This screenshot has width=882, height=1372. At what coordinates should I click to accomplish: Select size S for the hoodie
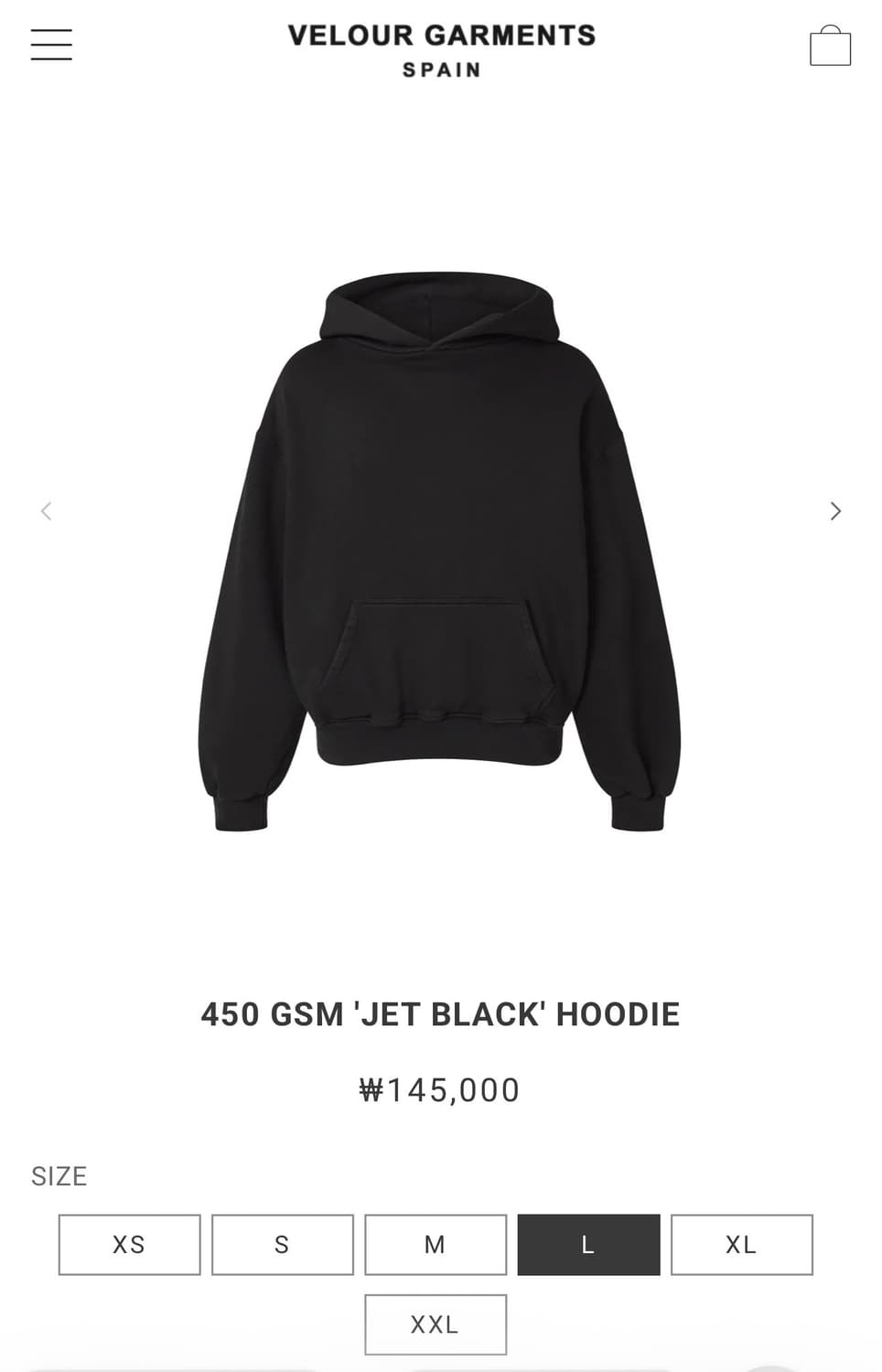tap(282, 1245)
